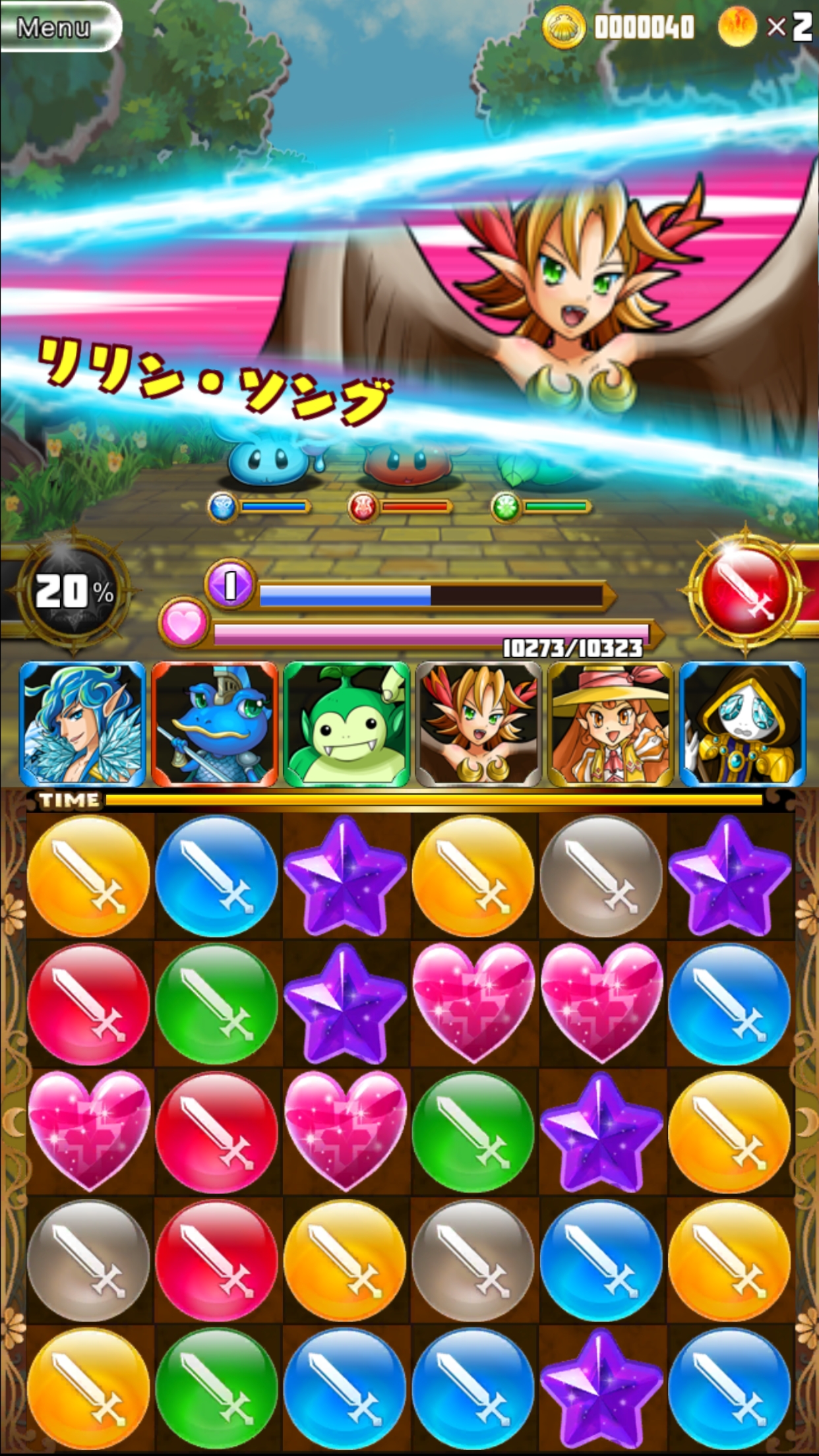The height and width of the screenshot is (1456, 819).
Task: Tap the blue slime enemy
Action: pyautogui.click(x=268, y=460)
